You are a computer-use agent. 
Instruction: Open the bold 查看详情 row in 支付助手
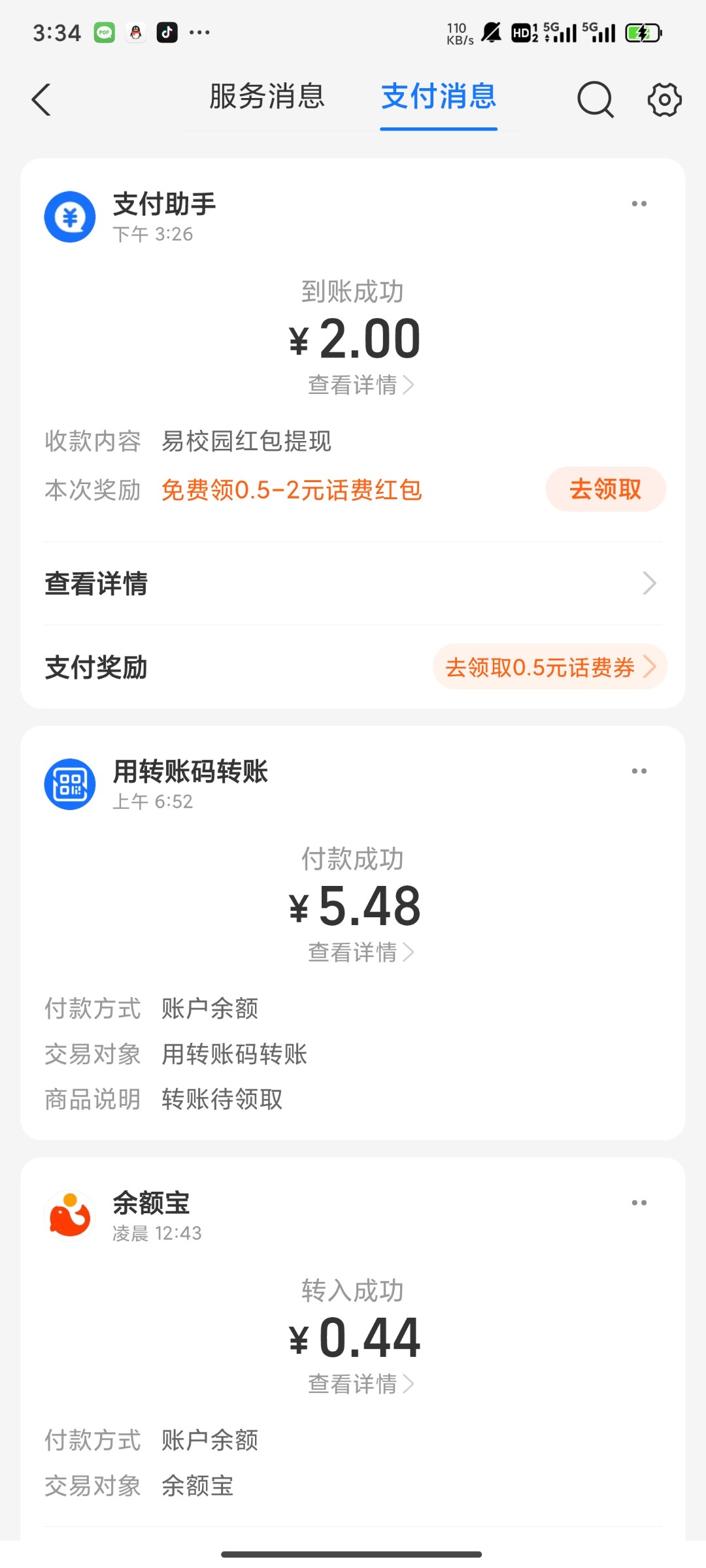click(353, 583)
